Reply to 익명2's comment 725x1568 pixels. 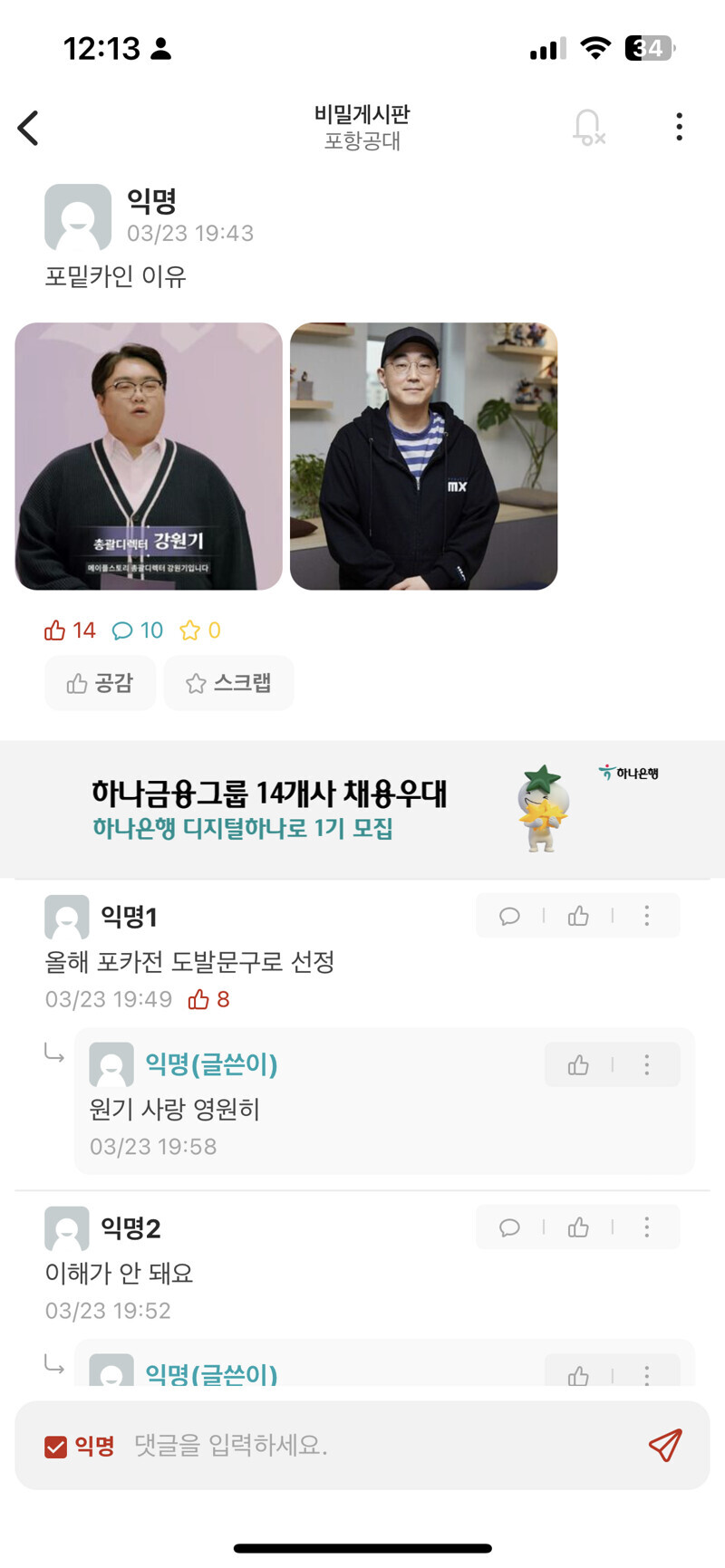(x=509, y=1227)
